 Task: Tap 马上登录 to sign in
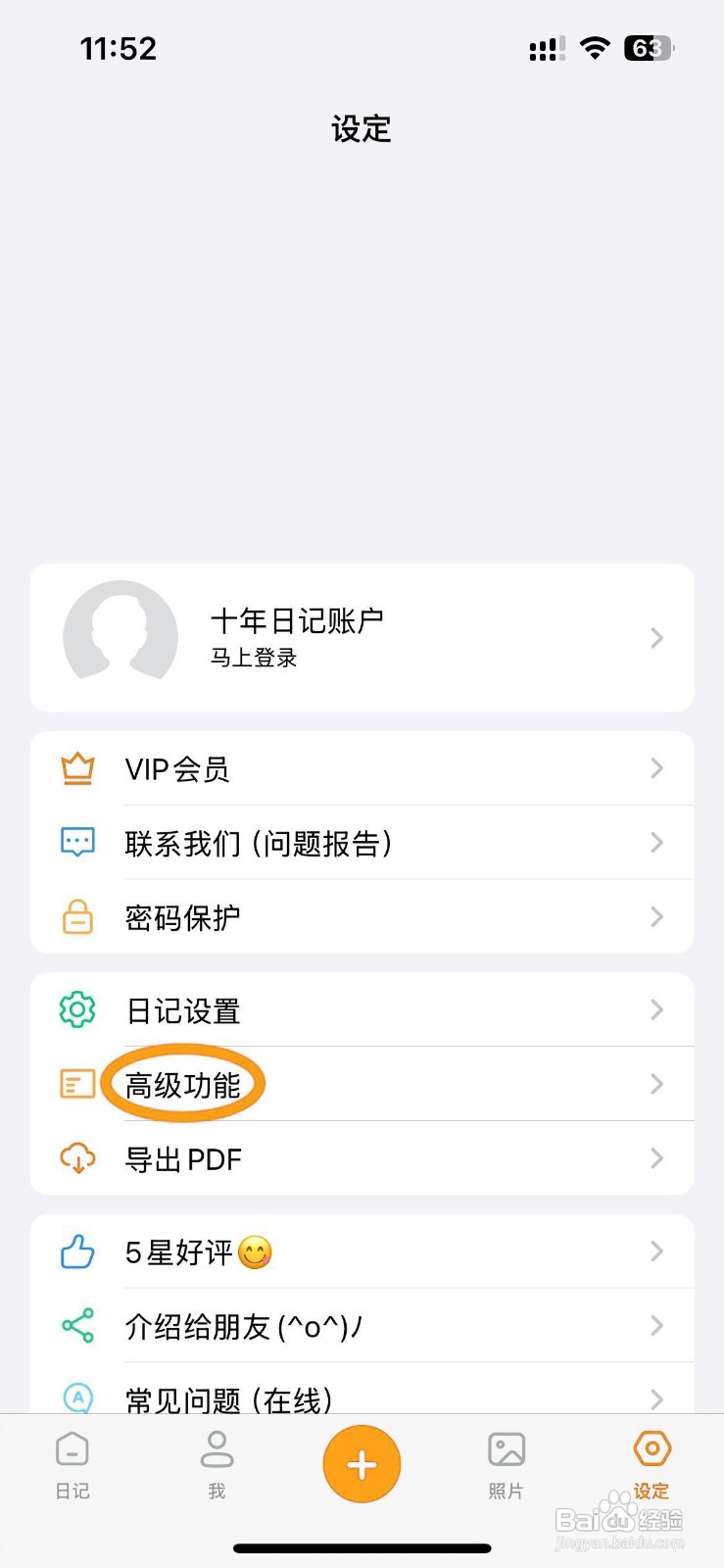coord(253,660)
